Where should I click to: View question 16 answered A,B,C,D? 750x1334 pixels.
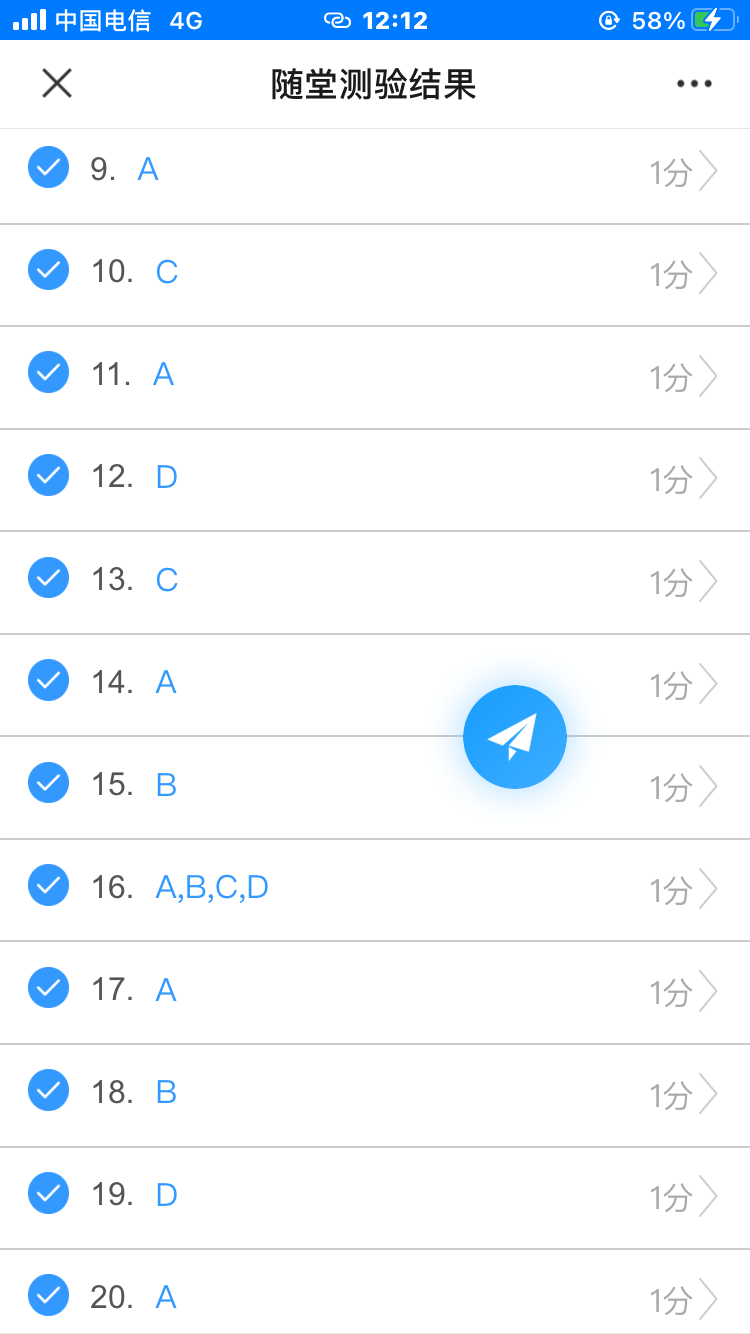375,890
